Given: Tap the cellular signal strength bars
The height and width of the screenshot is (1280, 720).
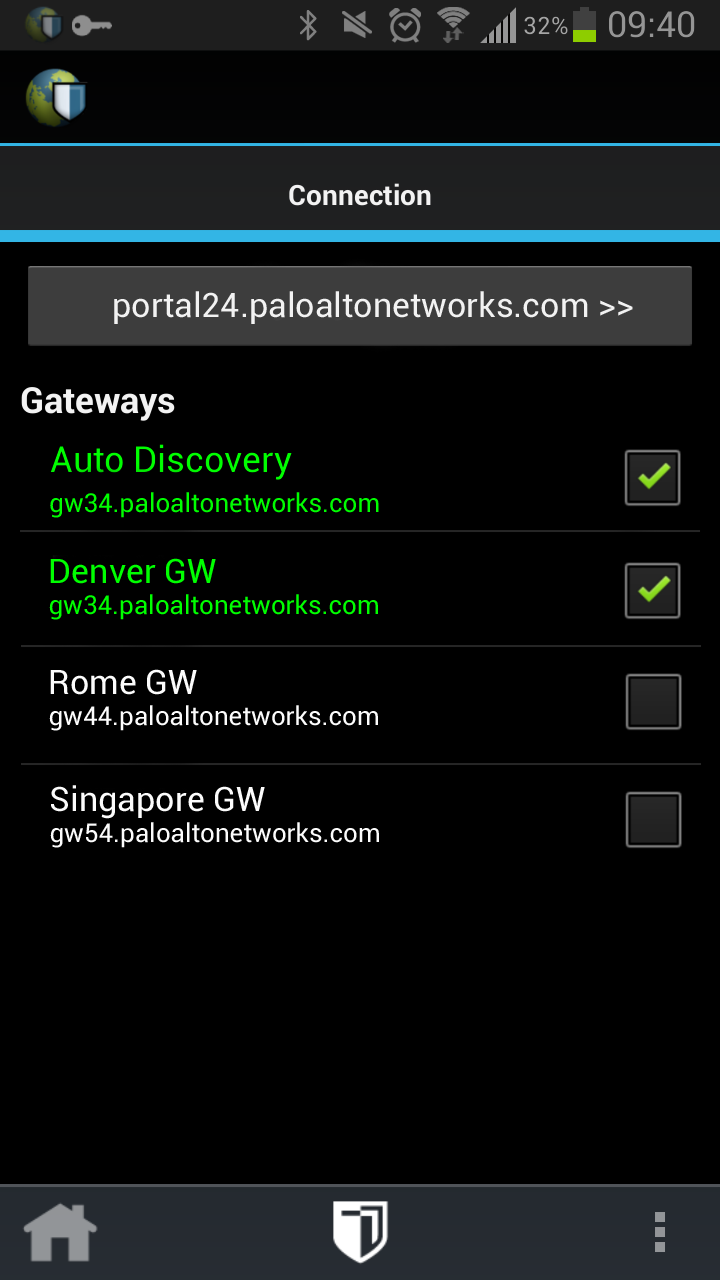Looking at the screenshot, I should (x=500, y=25).
